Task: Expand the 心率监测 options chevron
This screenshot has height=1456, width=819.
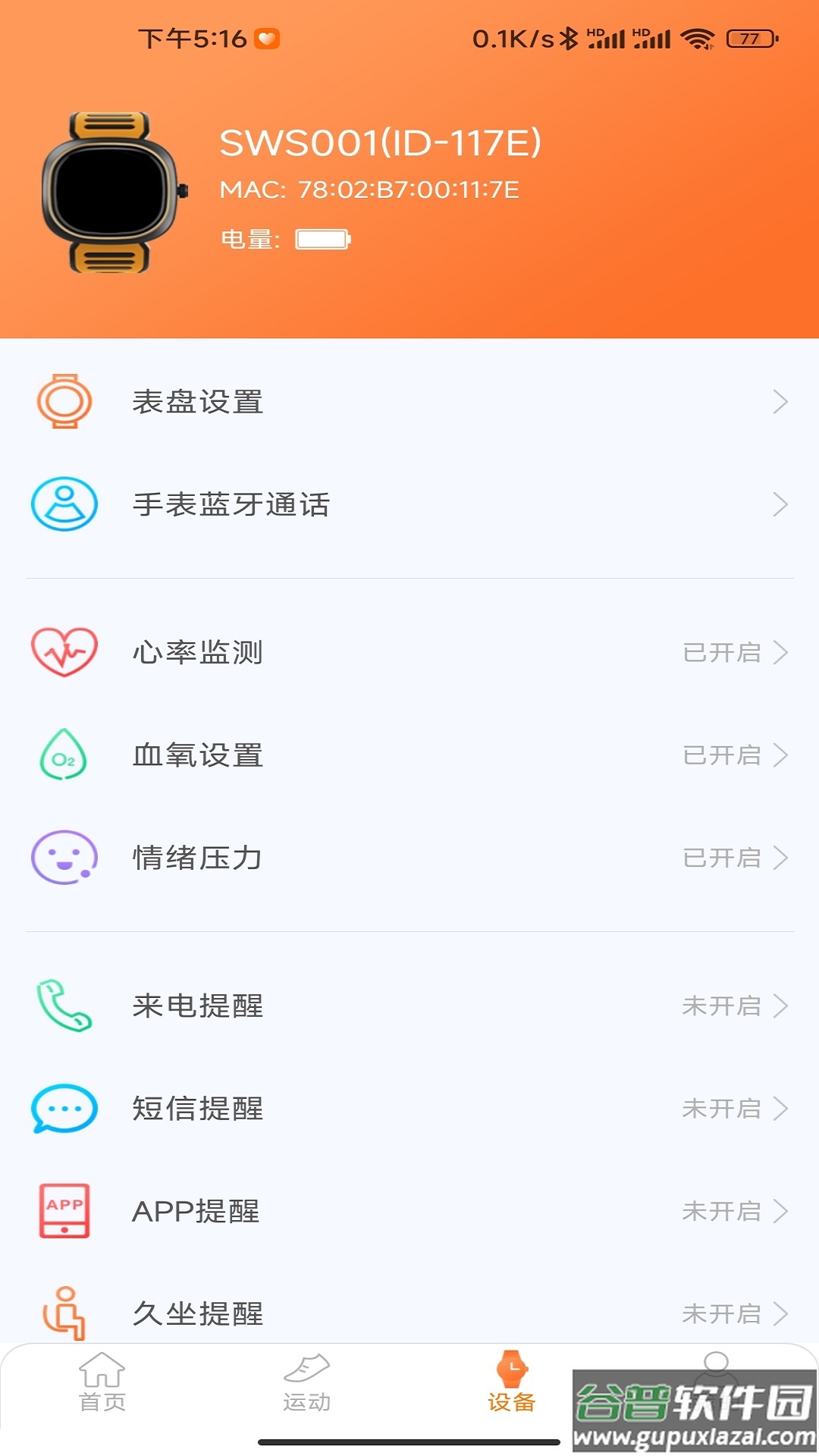Action: click(782, 651)
